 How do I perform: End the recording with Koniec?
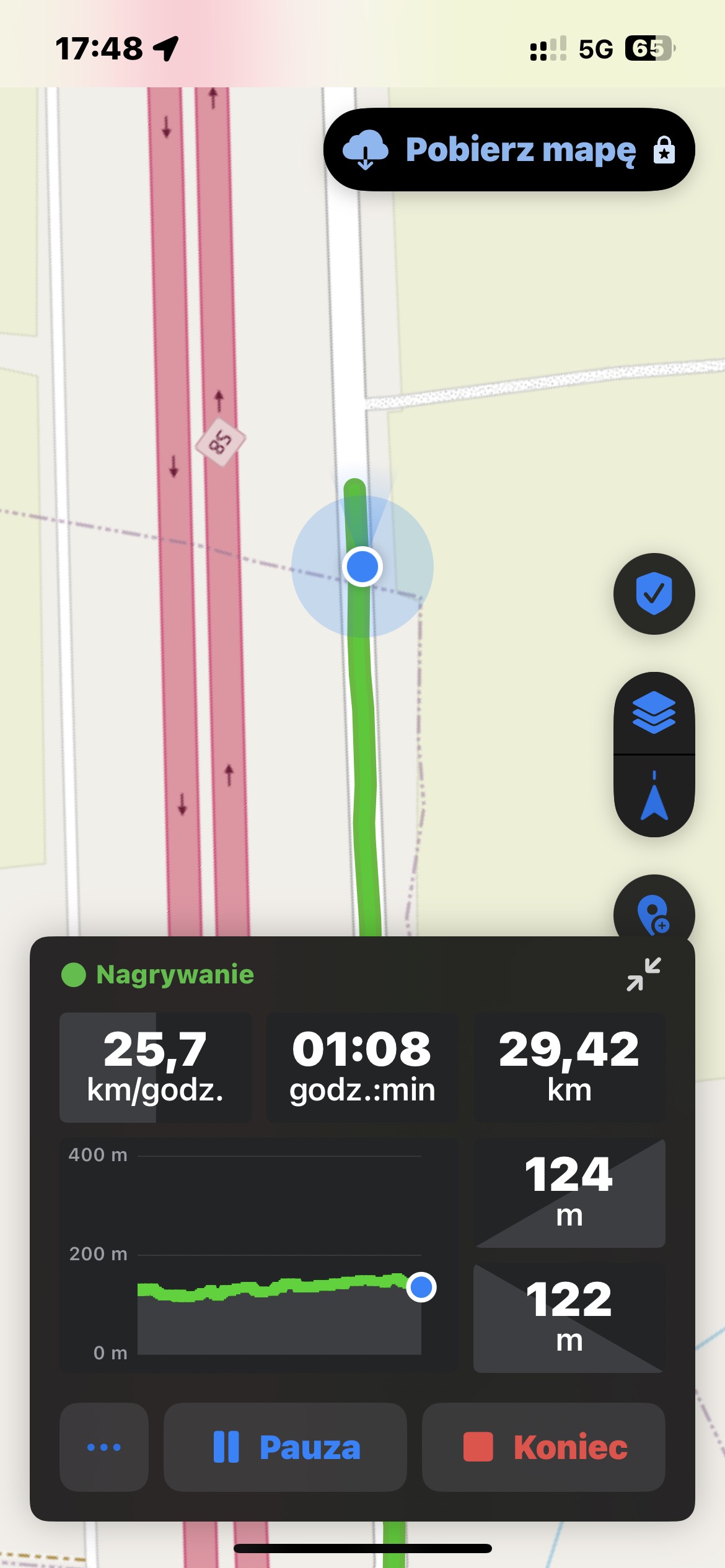click(543, 1447)
